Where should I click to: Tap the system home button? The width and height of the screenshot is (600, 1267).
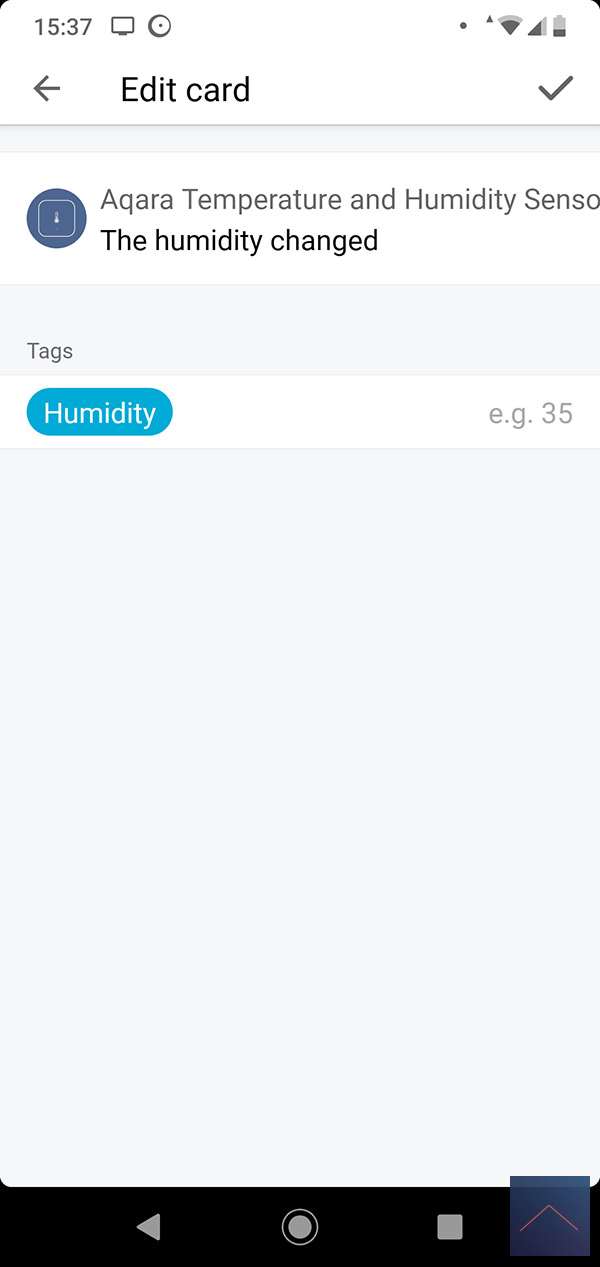tap(299, 1226)
